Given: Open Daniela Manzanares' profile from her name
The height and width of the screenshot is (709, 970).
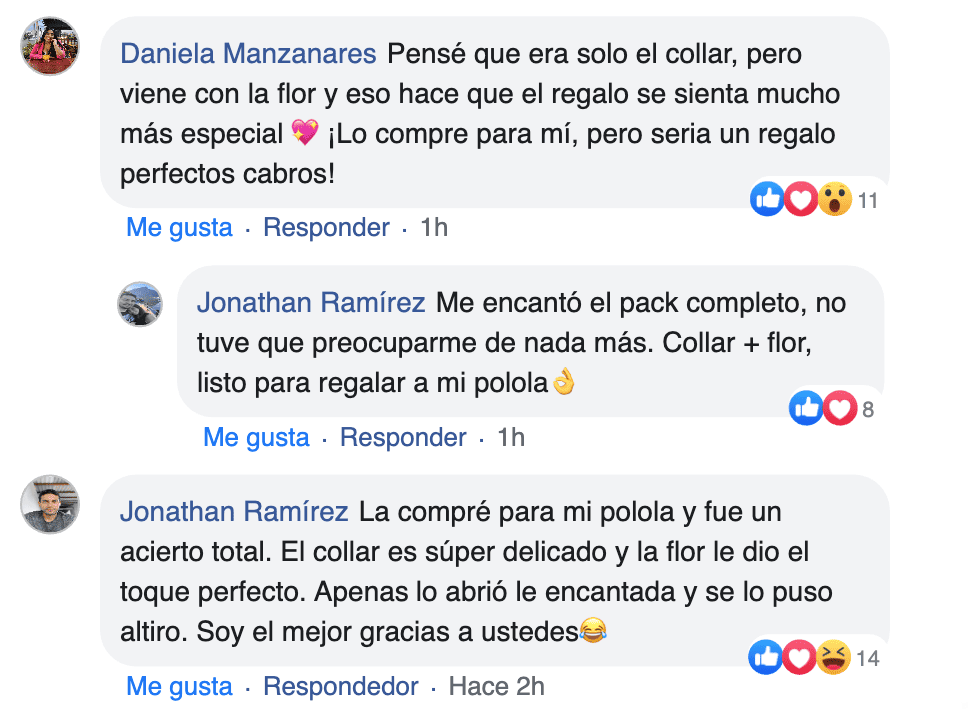Looking at the screenshot, I should pos(248,53).
